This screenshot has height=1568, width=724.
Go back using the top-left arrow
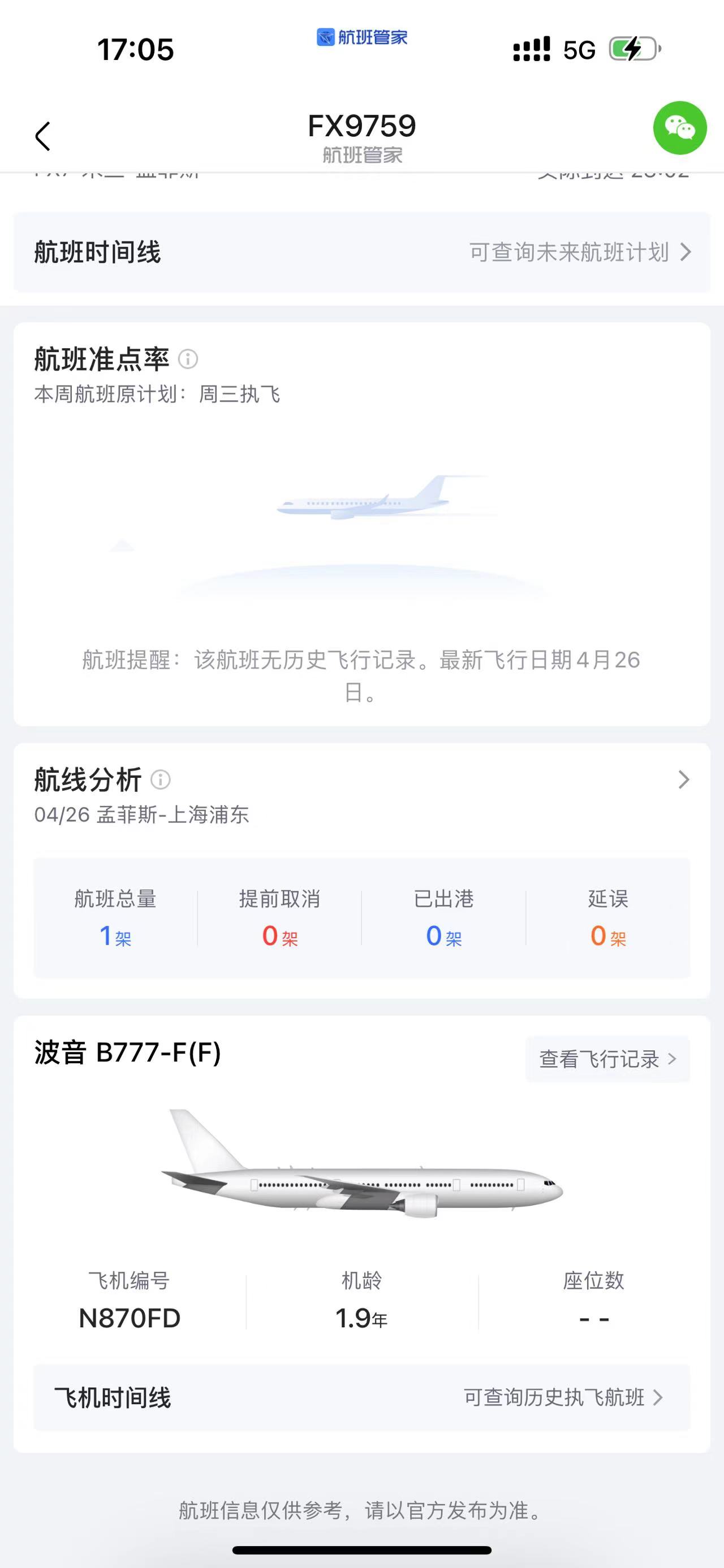[42, 136]
